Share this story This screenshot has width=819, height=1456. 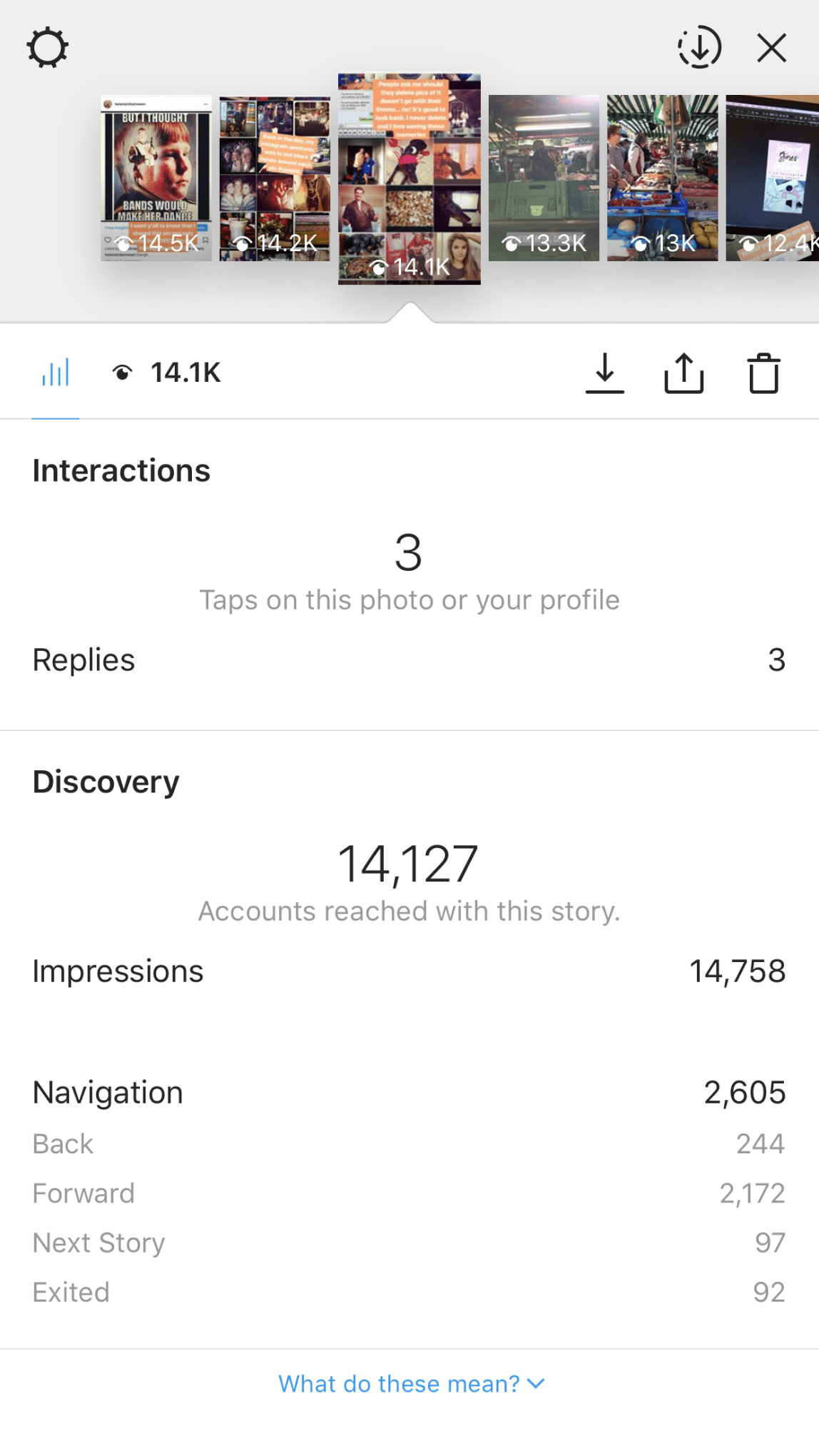coord(684,373)
